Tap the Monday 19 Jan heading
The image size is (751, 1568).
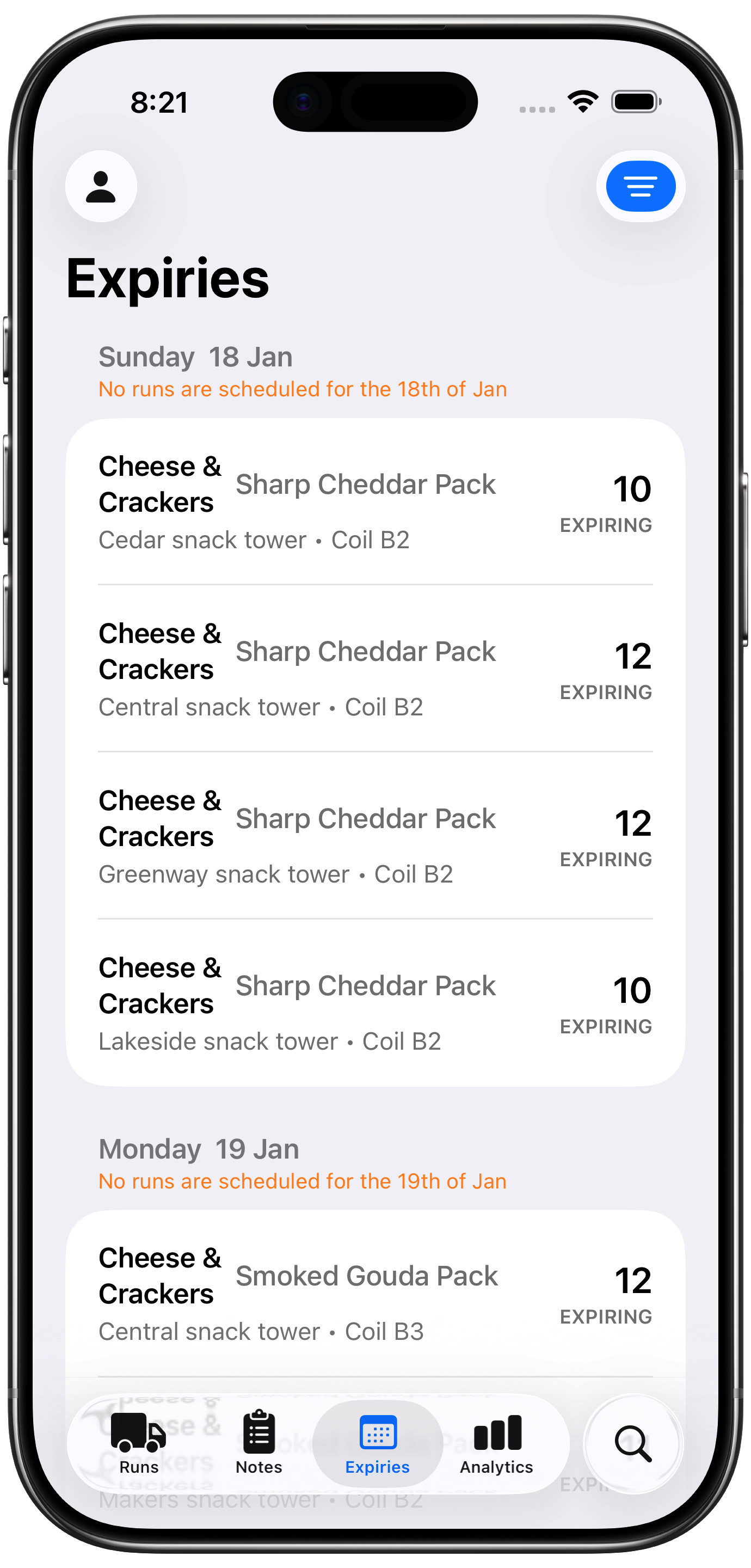pyautogui.click(x=198, y=1149)
